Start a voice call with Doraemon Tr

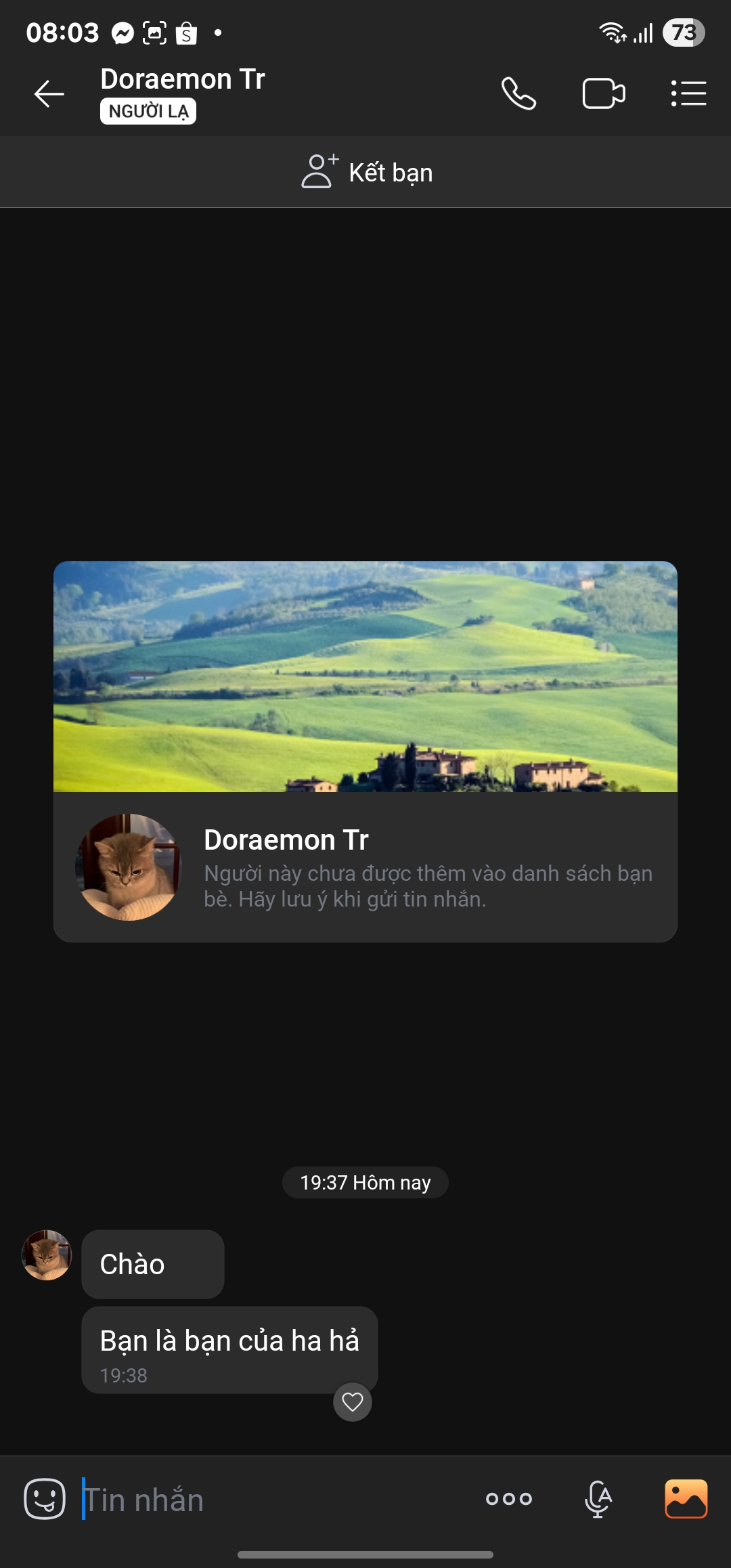[518, 93]
